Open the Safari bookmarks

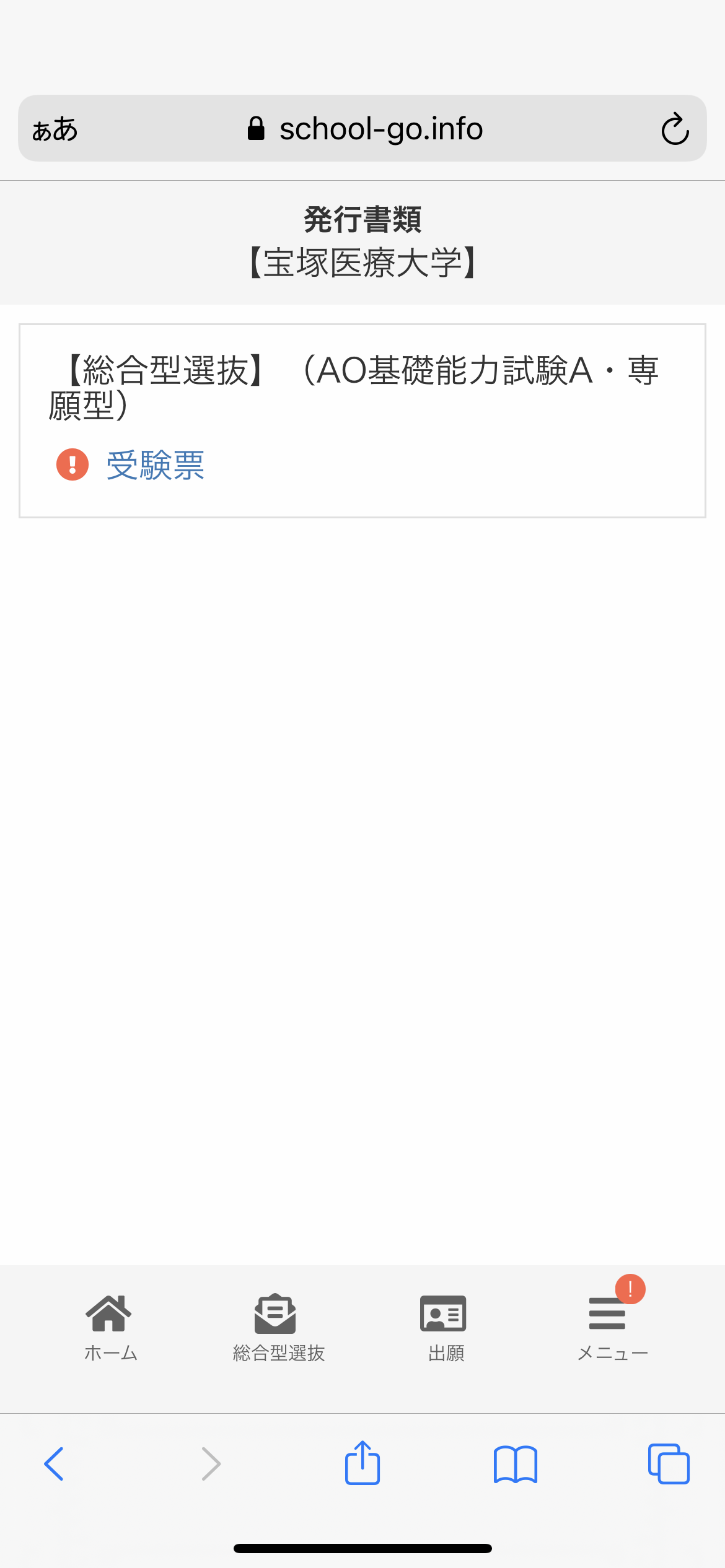(516, 1465)
